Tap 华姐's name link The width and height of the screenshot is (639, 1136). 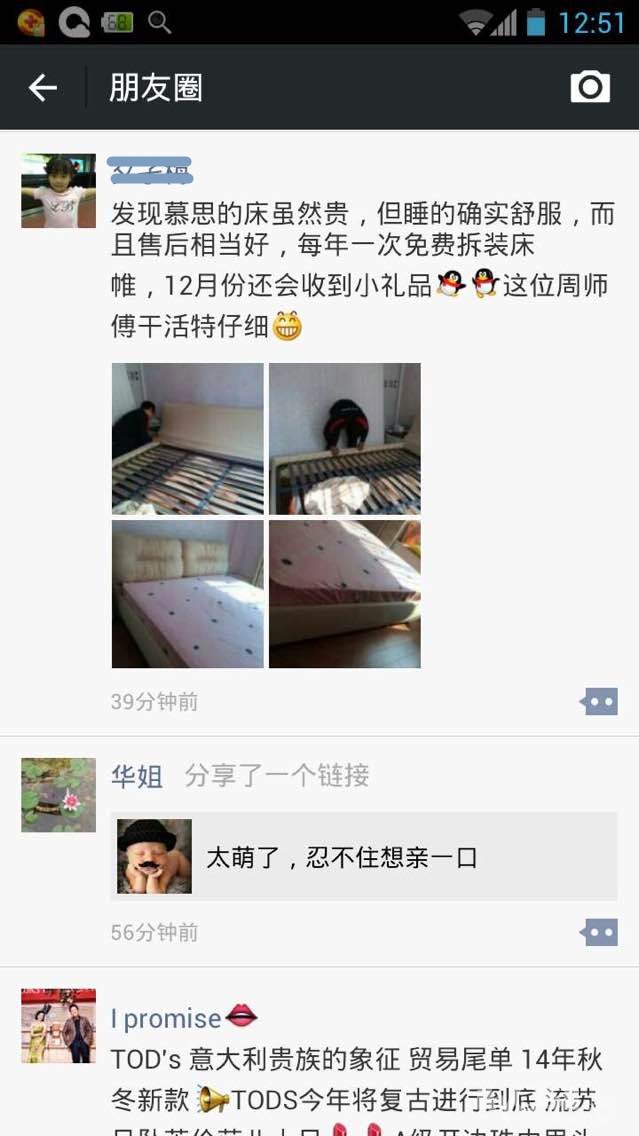pos(137,776)
